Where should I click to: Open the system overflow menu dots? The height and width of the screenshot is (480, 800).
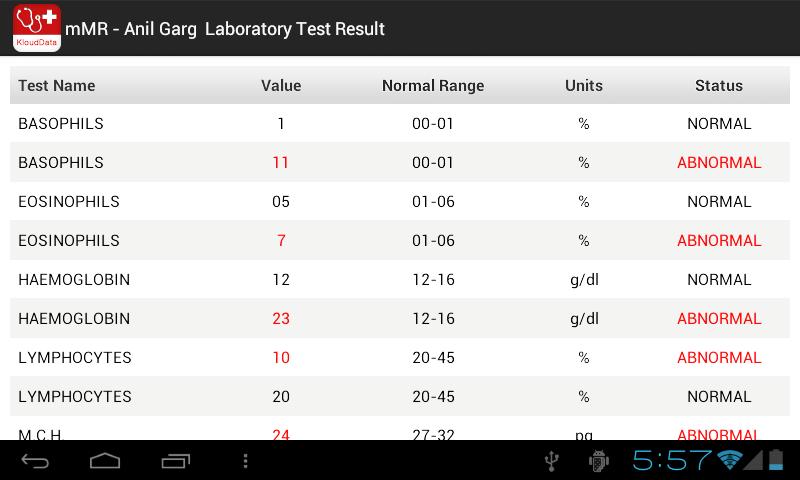click(245, 461)
